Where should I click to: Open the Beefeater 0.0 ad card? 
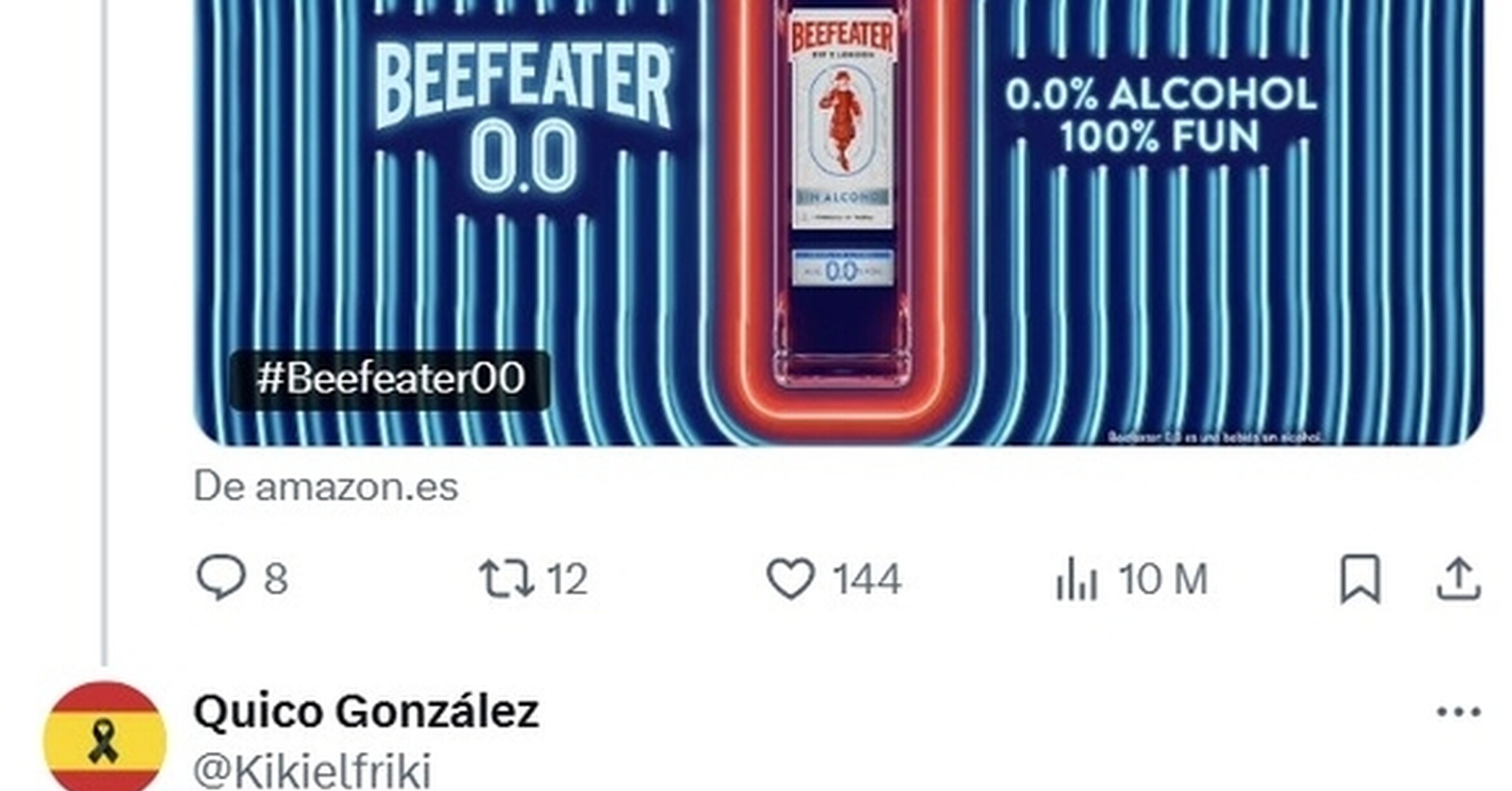tap(839, 223)
